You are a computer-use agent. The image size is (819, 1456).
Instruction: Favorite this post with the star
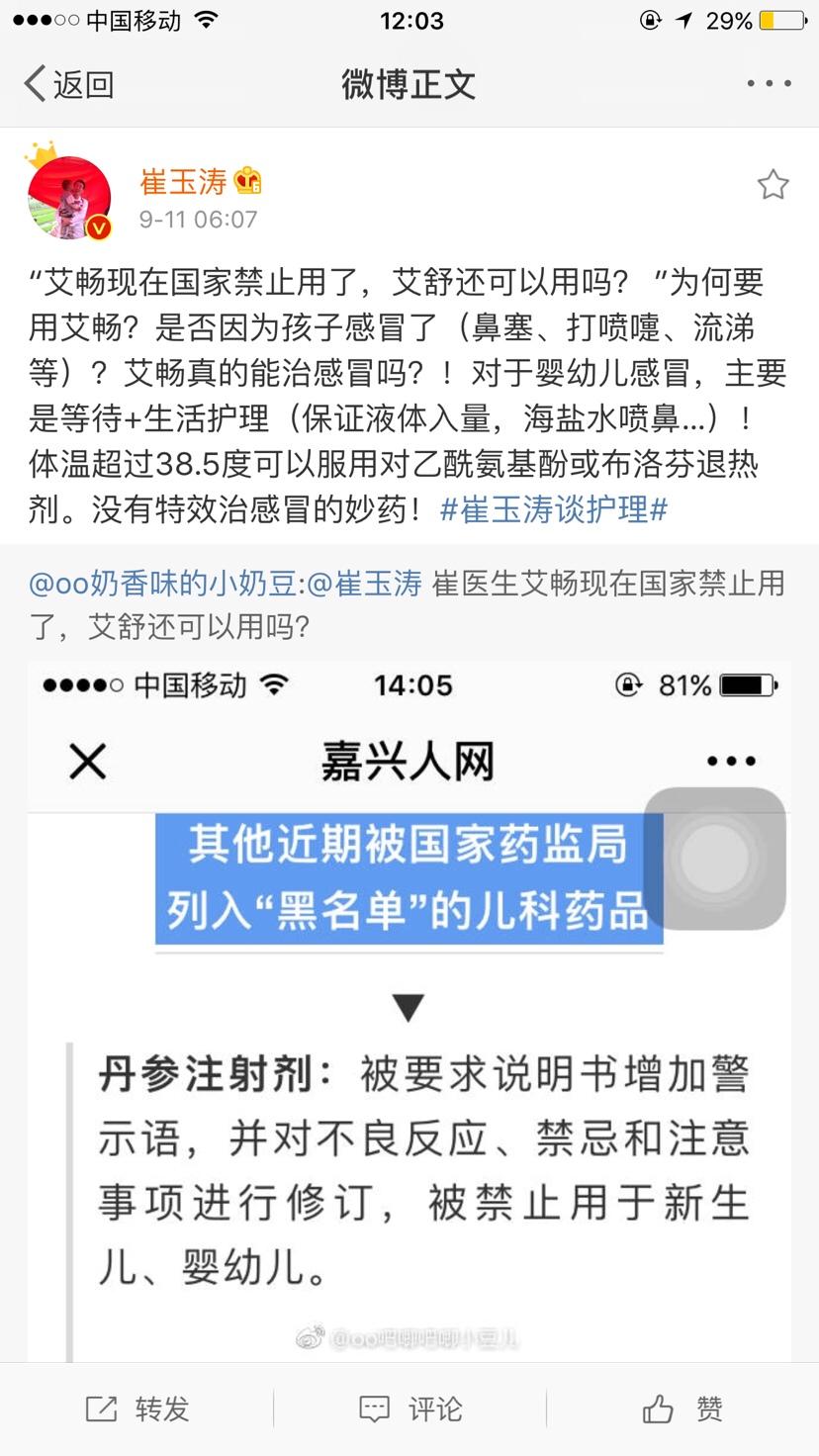773,185
